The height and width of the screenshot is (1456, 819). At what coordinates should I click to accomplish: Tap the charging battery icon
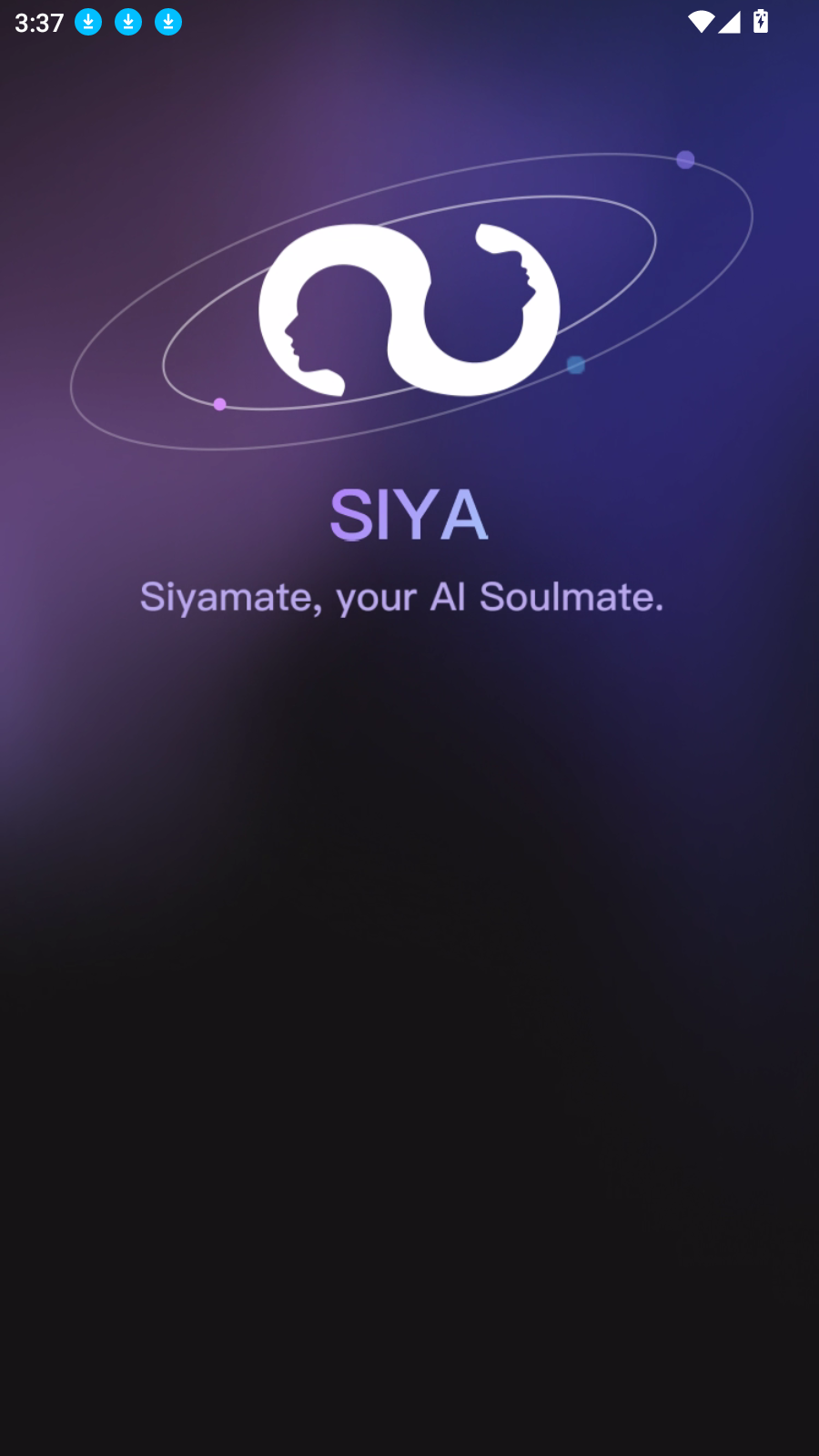(761, 22)
